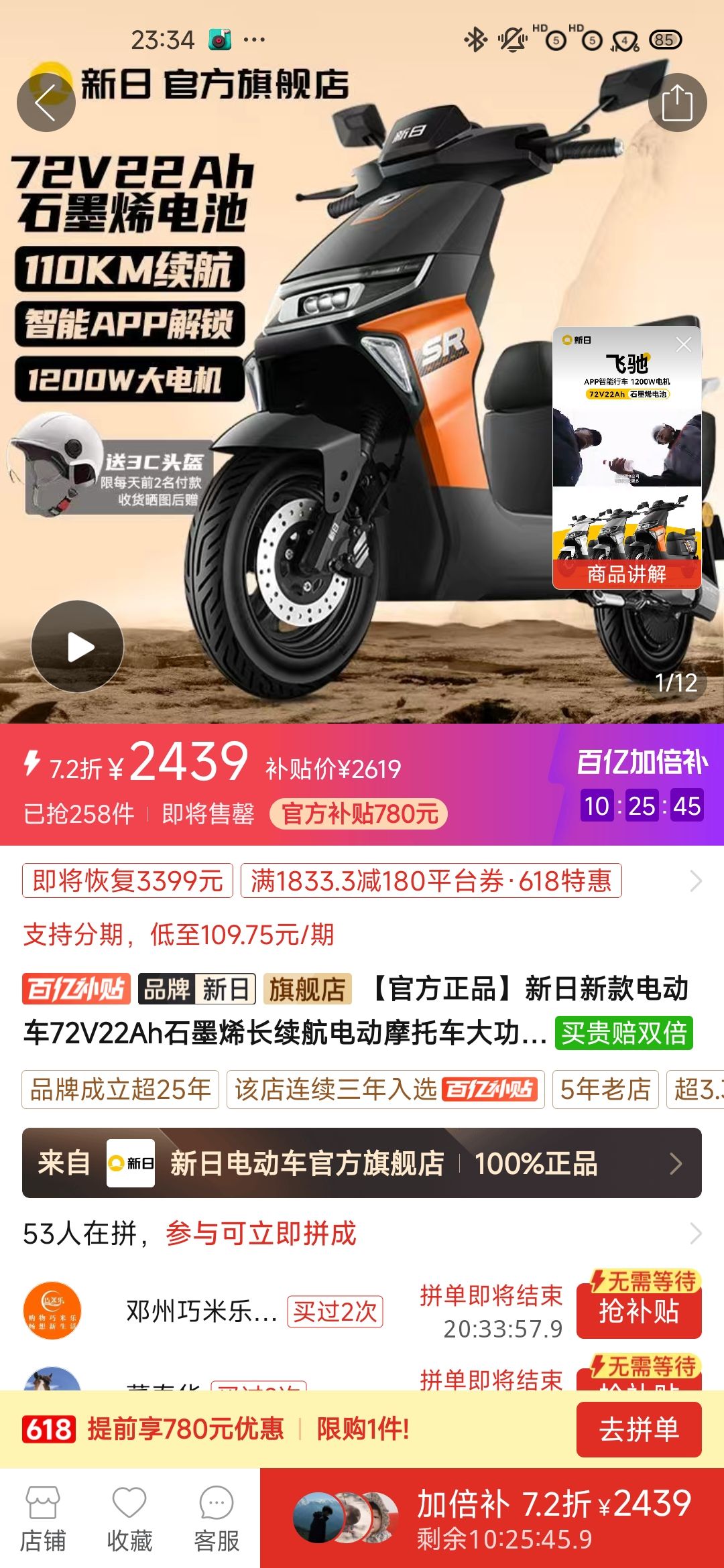Viewport: 724px width, 1568px height.
Task: Add product to 收藏 favorites
Action: (x=129, y=1519)
